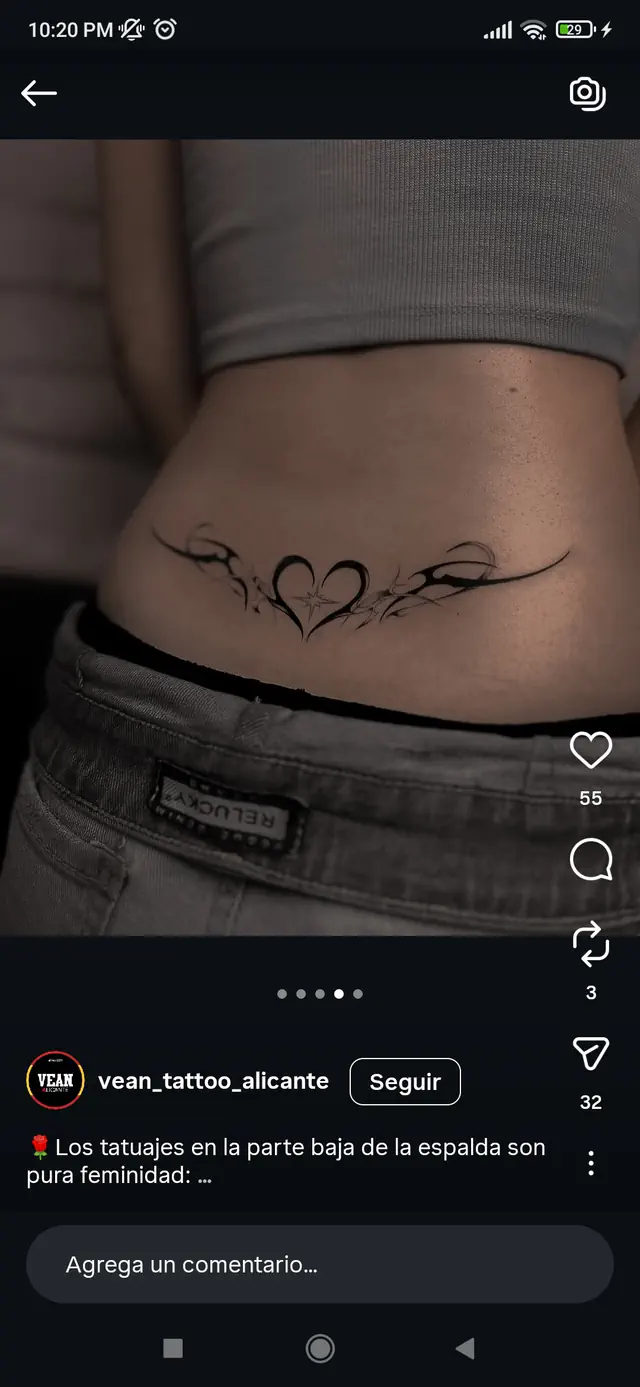
Task: Open the camera icon in the top bar
Action: click(x=587, y=93)
